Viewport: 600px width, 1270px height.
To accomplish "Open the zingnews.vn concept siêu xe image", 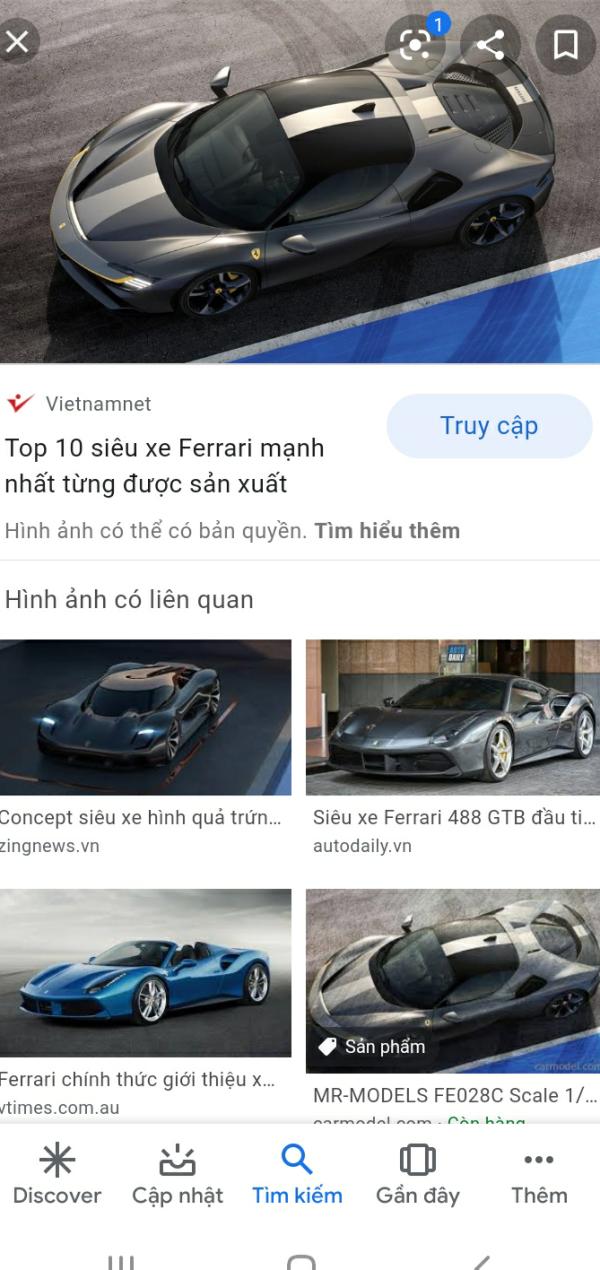I will (x=146, y=717).
